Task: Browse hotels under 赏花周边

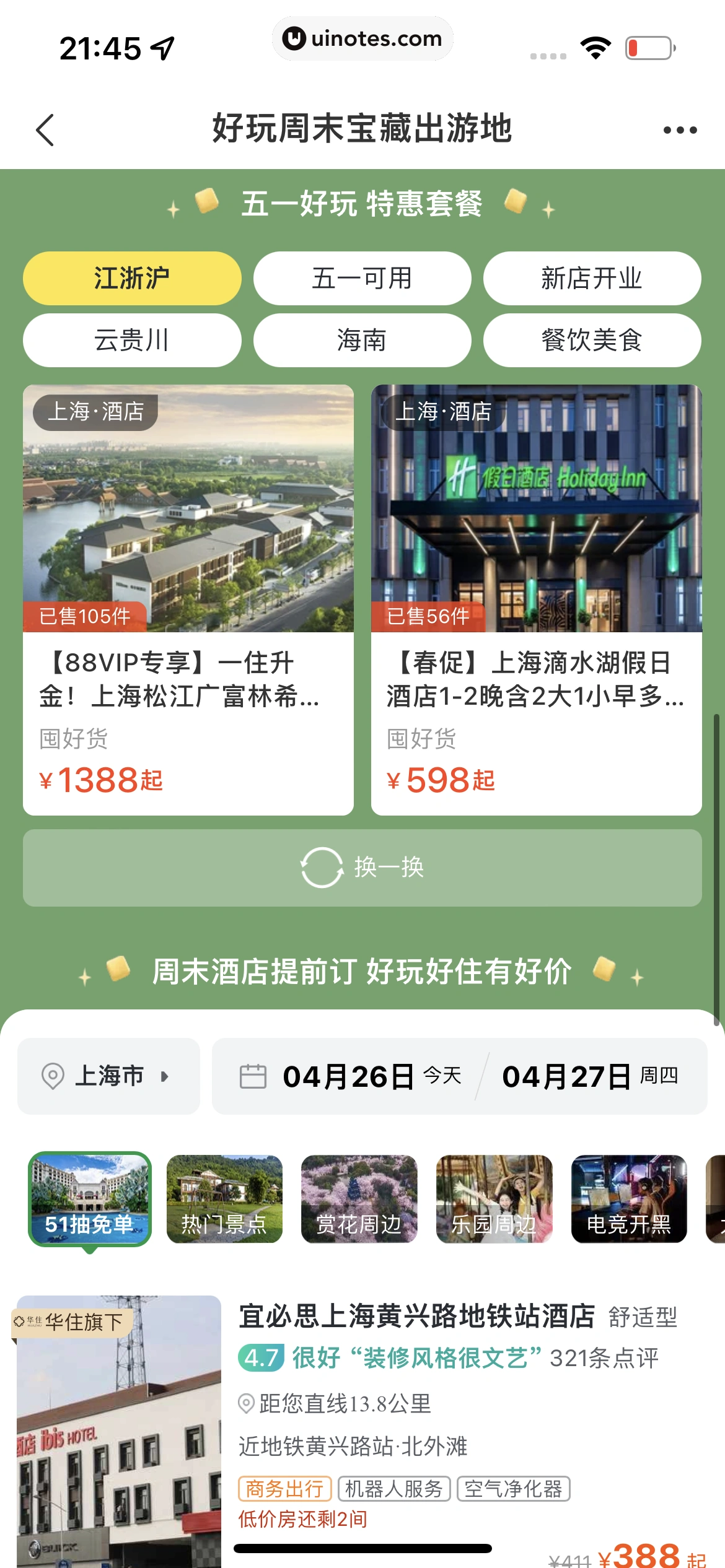Action: [359, 1199]
